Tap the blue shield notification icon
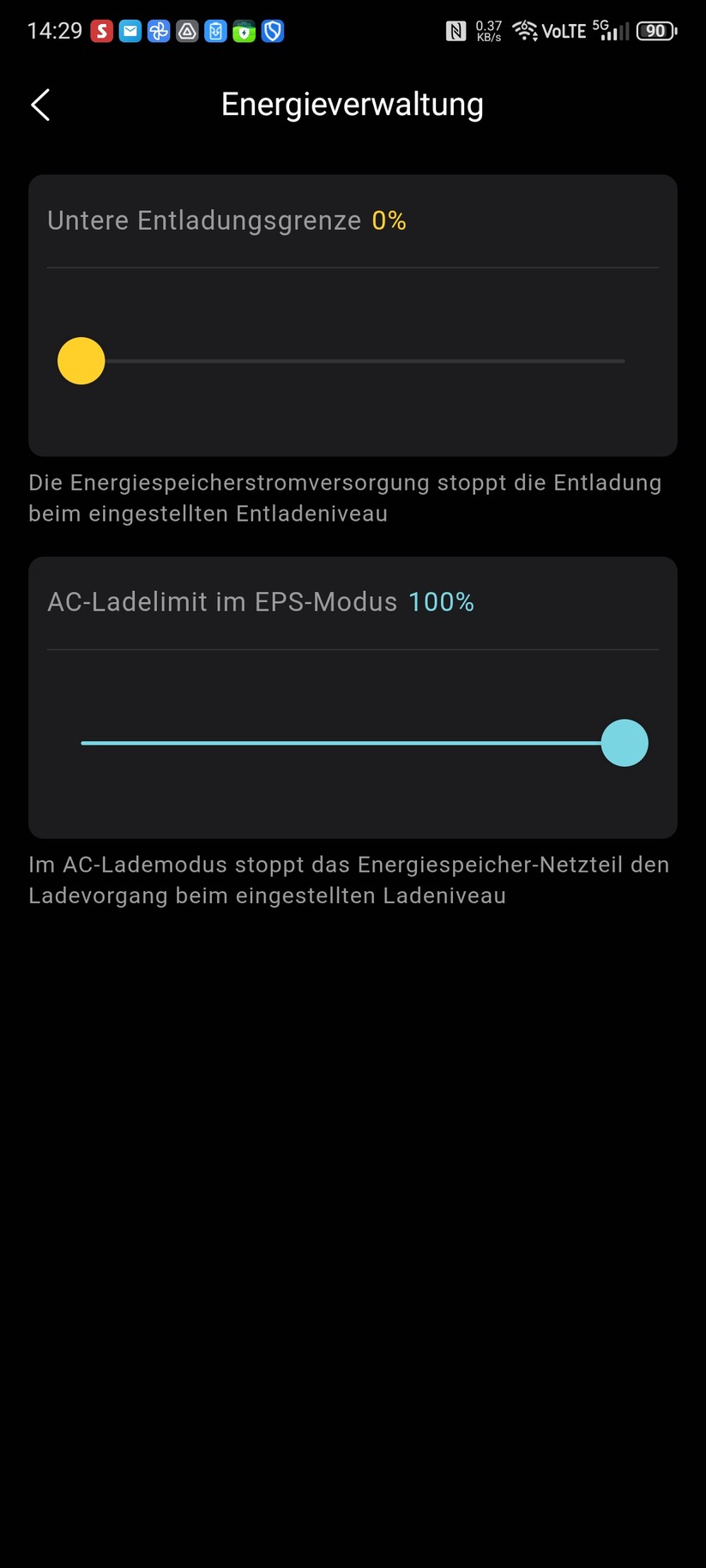 coord(273,31)
